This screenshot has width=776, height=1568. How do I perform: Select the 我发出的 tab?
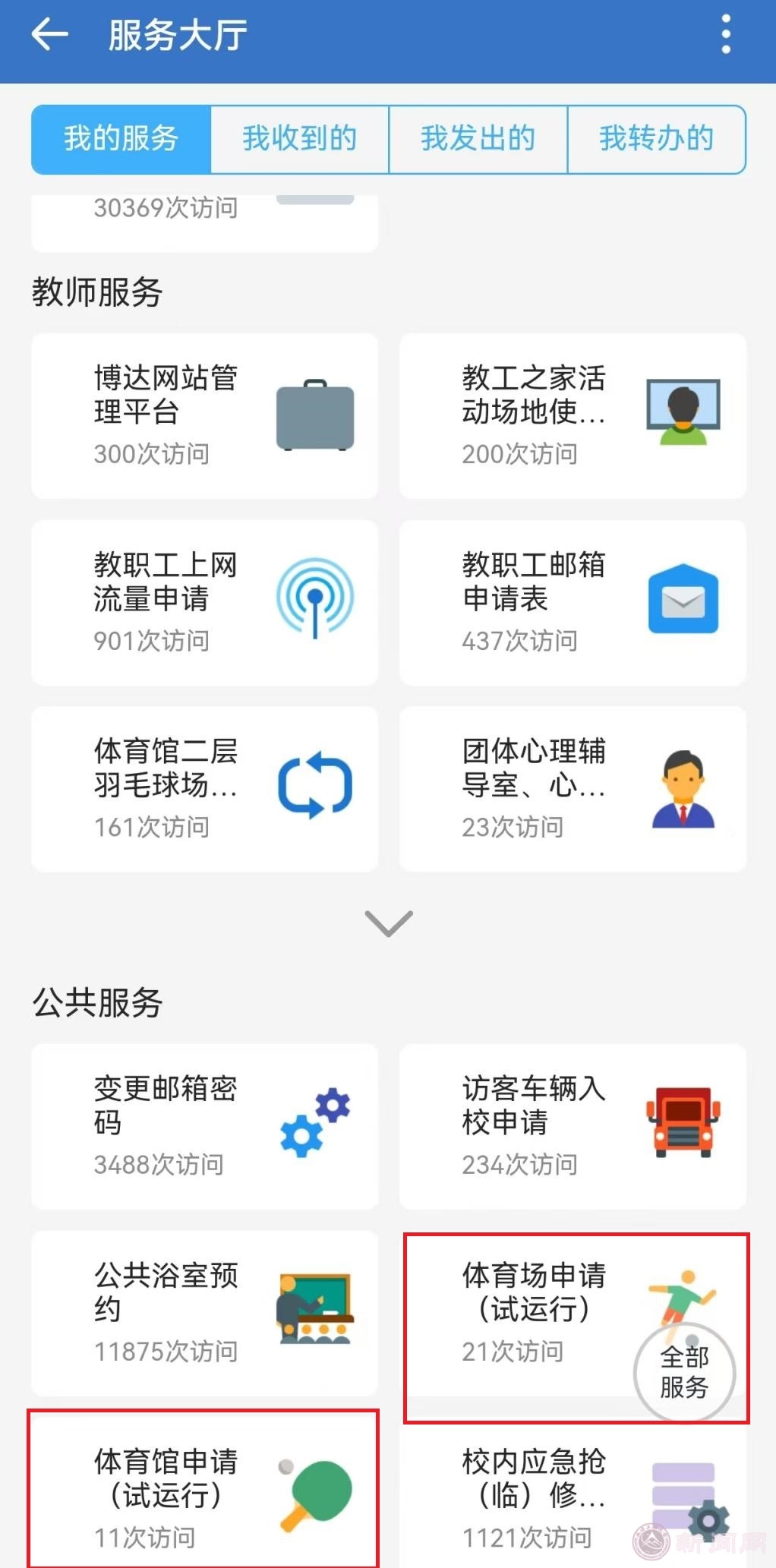478,139
